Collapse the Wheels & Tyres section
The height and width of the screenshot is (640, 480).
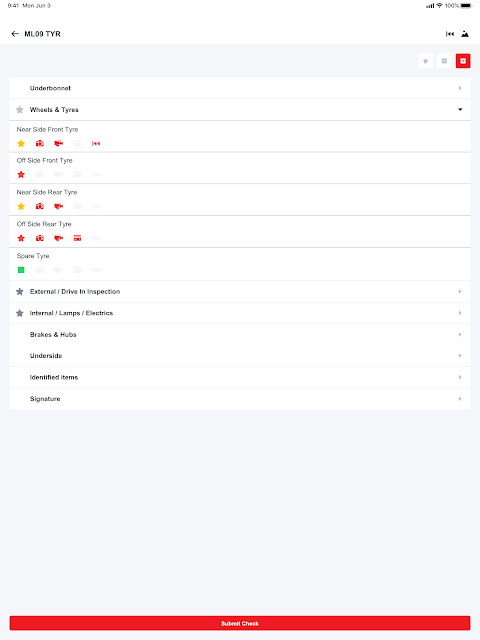(x=240, y=110)
